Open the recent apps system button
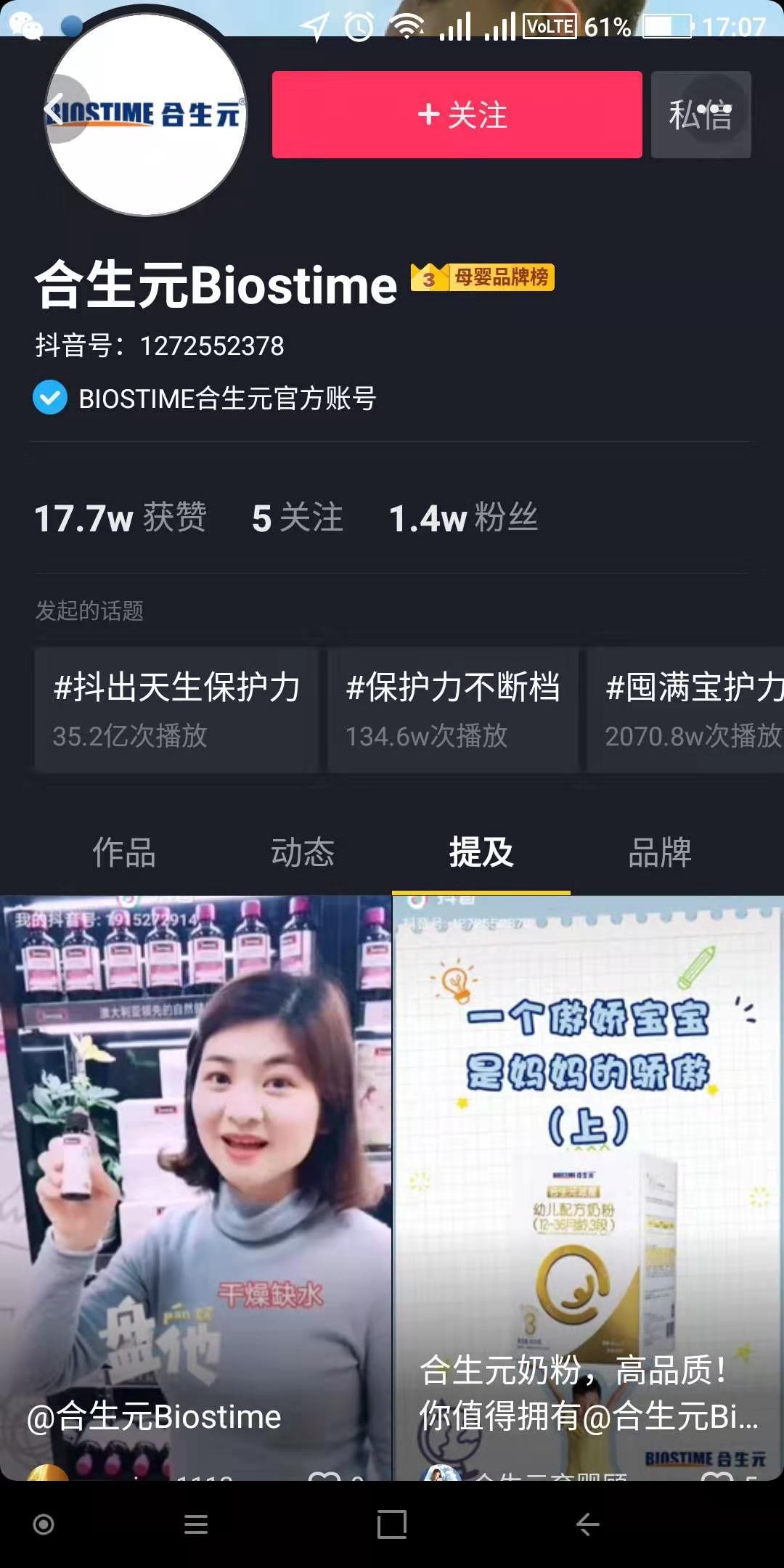Image resolution: width=784 pixels, height=1568 pixels. point(392,1524)
